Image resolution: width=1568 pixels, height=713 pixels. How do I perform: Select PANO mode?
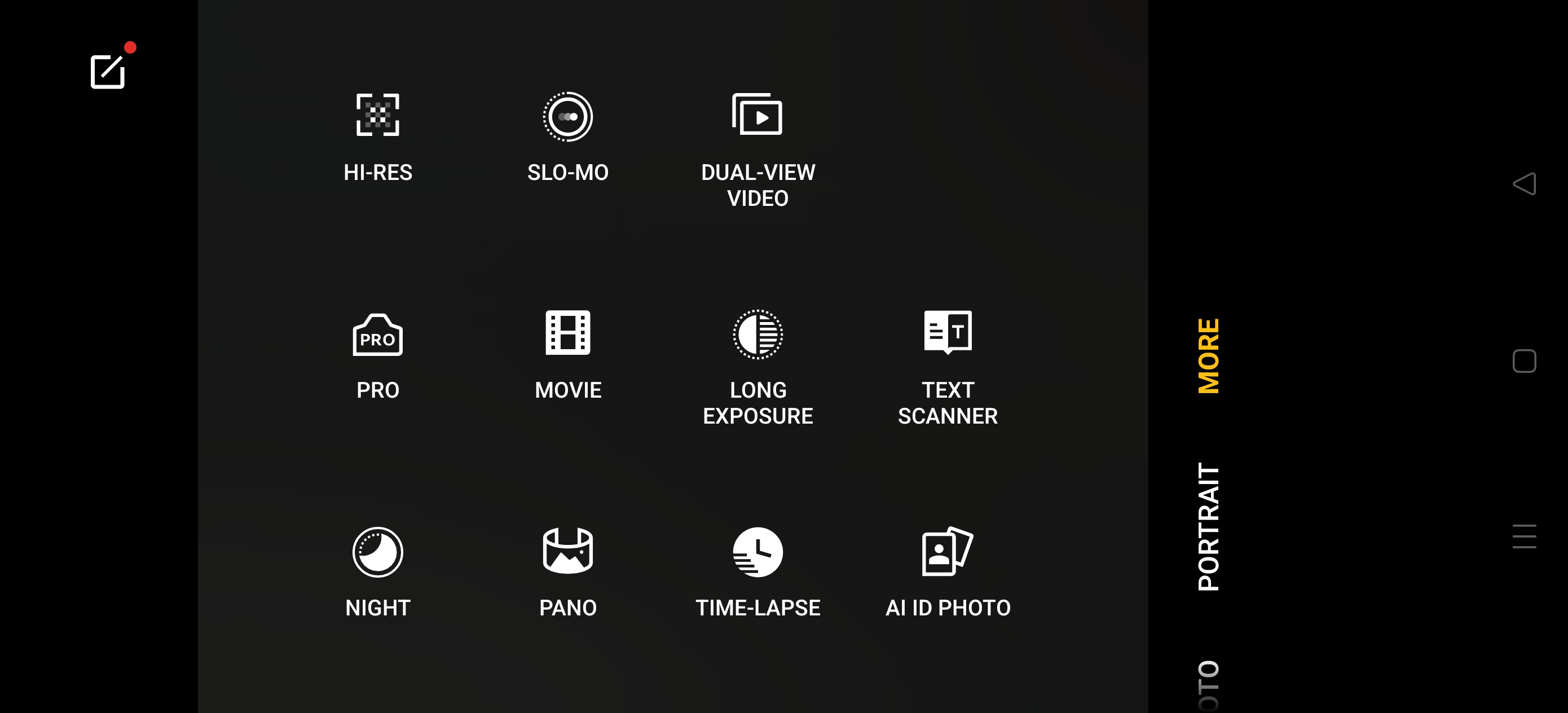click(567, 571)
